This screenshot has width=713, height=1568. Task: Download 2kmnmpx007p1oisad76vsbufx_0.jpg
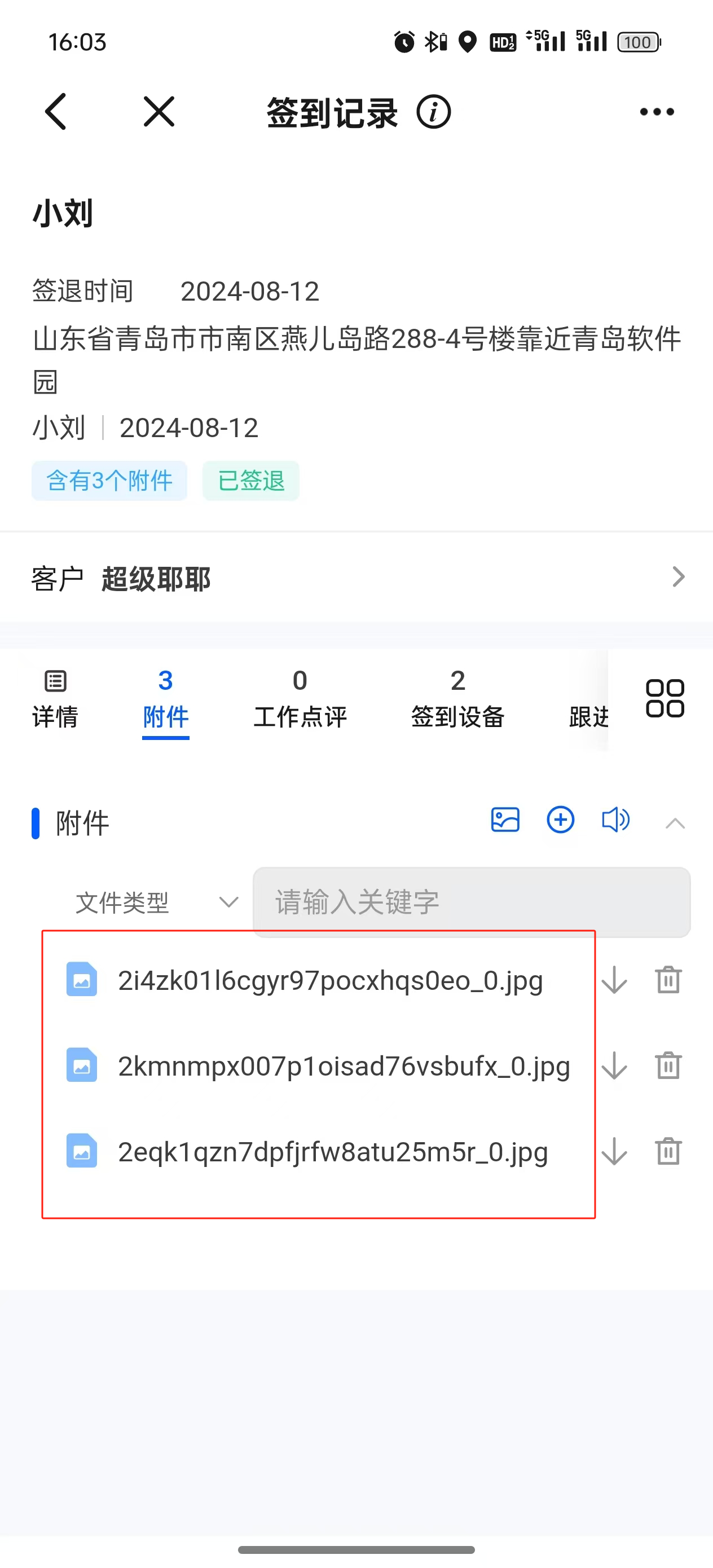point(614,1066)
